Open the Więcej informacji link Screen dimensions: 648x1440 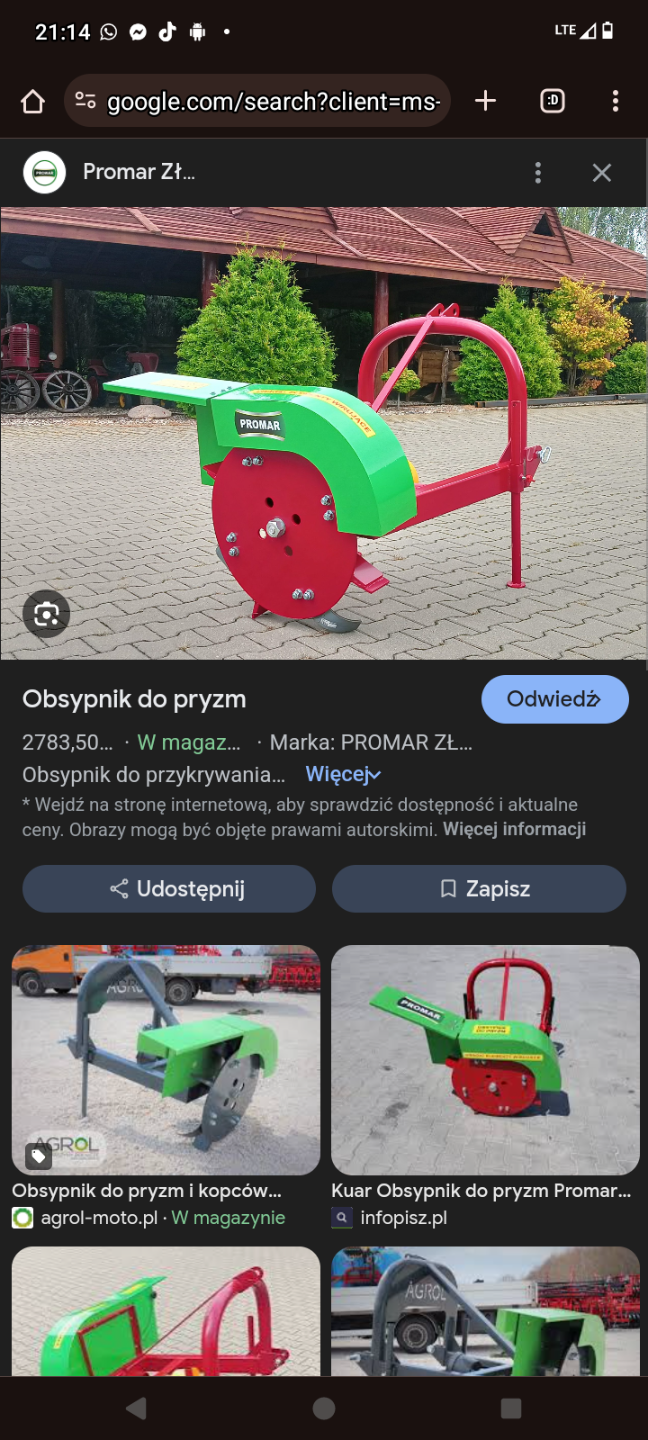pyautogui.click(x=514, y=829)
